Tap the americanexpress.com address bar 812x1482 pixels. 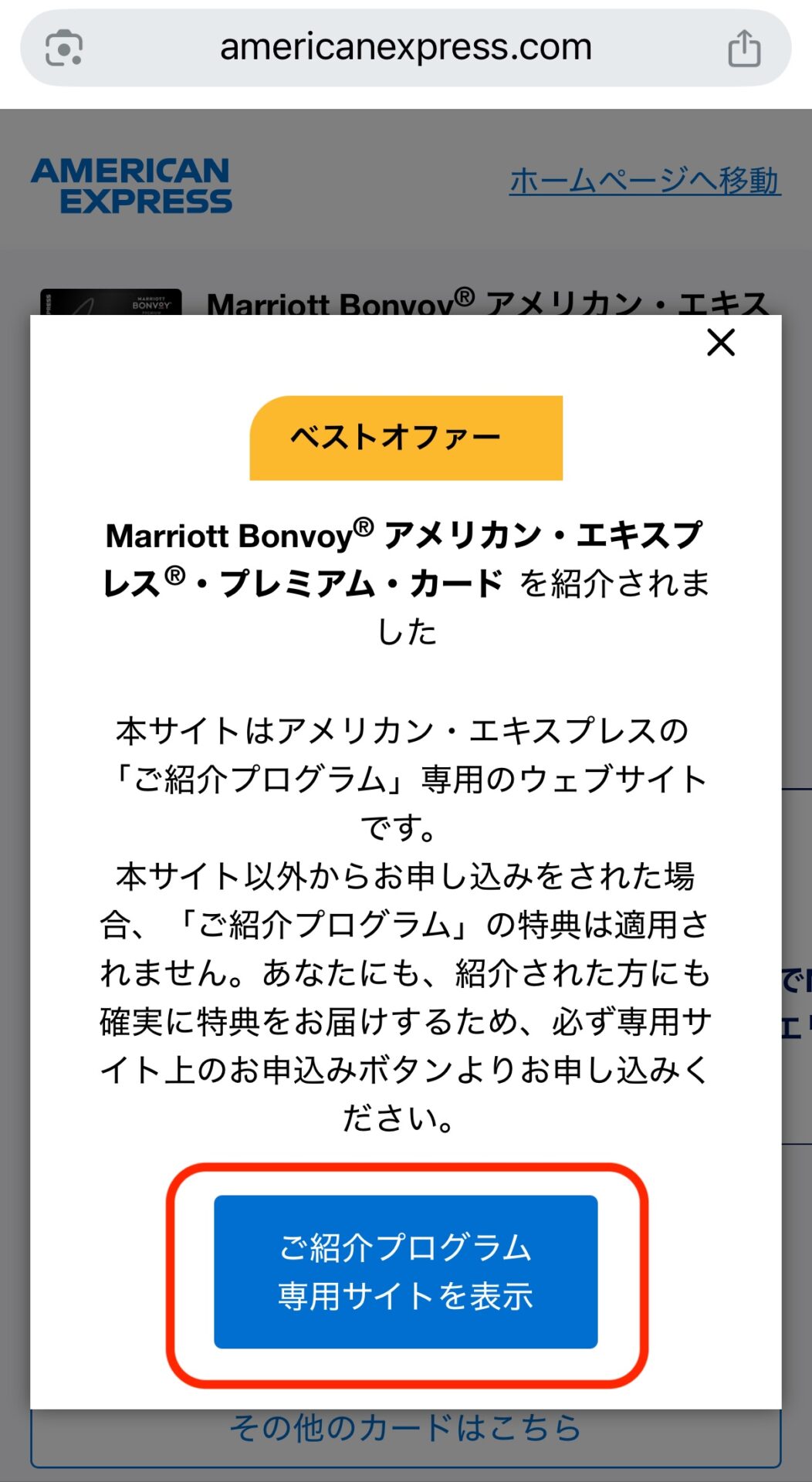click(x=405, y=48)
